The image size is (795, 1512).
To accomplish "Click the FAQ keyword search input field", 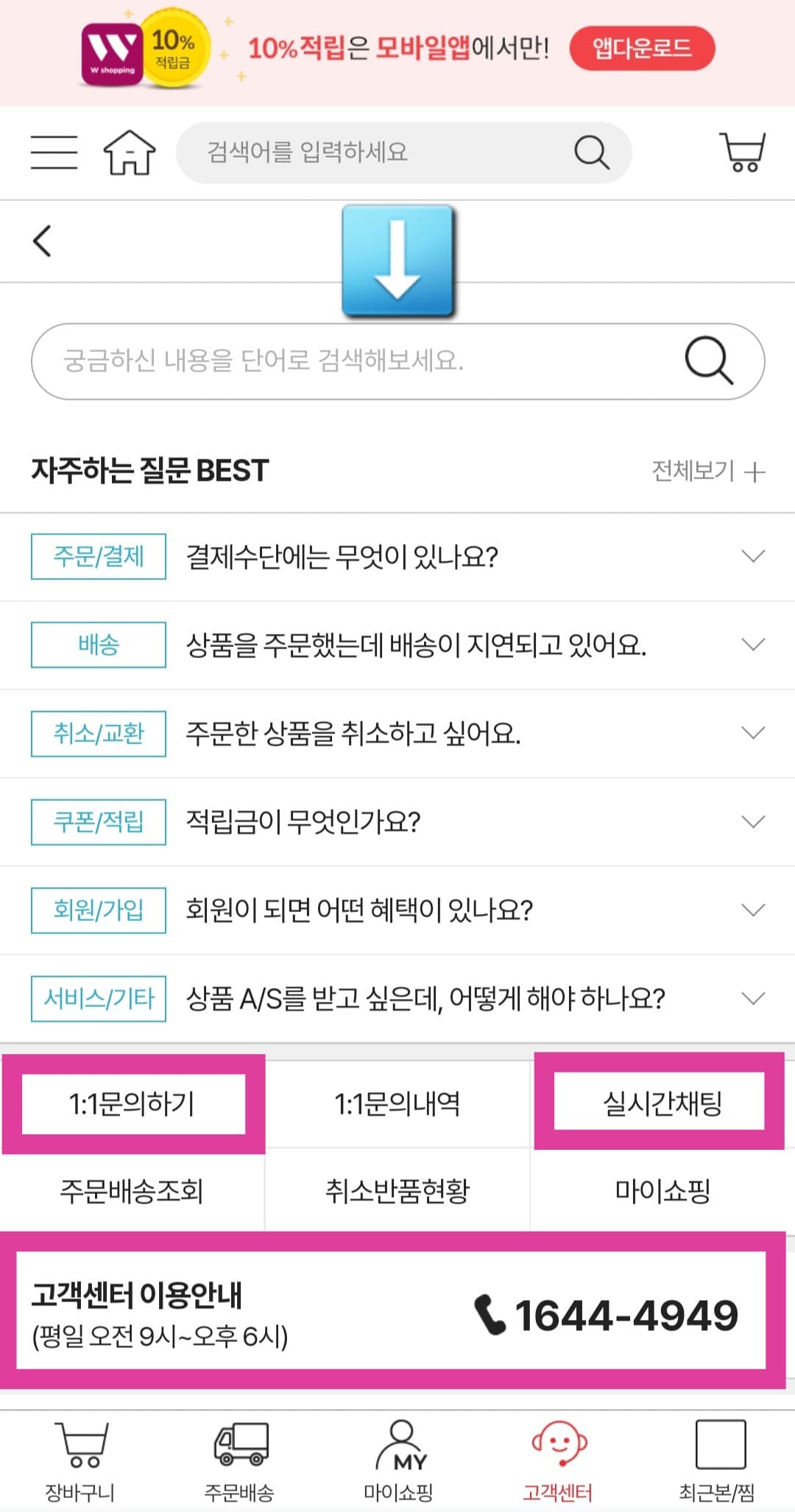I will pos(331,361).
